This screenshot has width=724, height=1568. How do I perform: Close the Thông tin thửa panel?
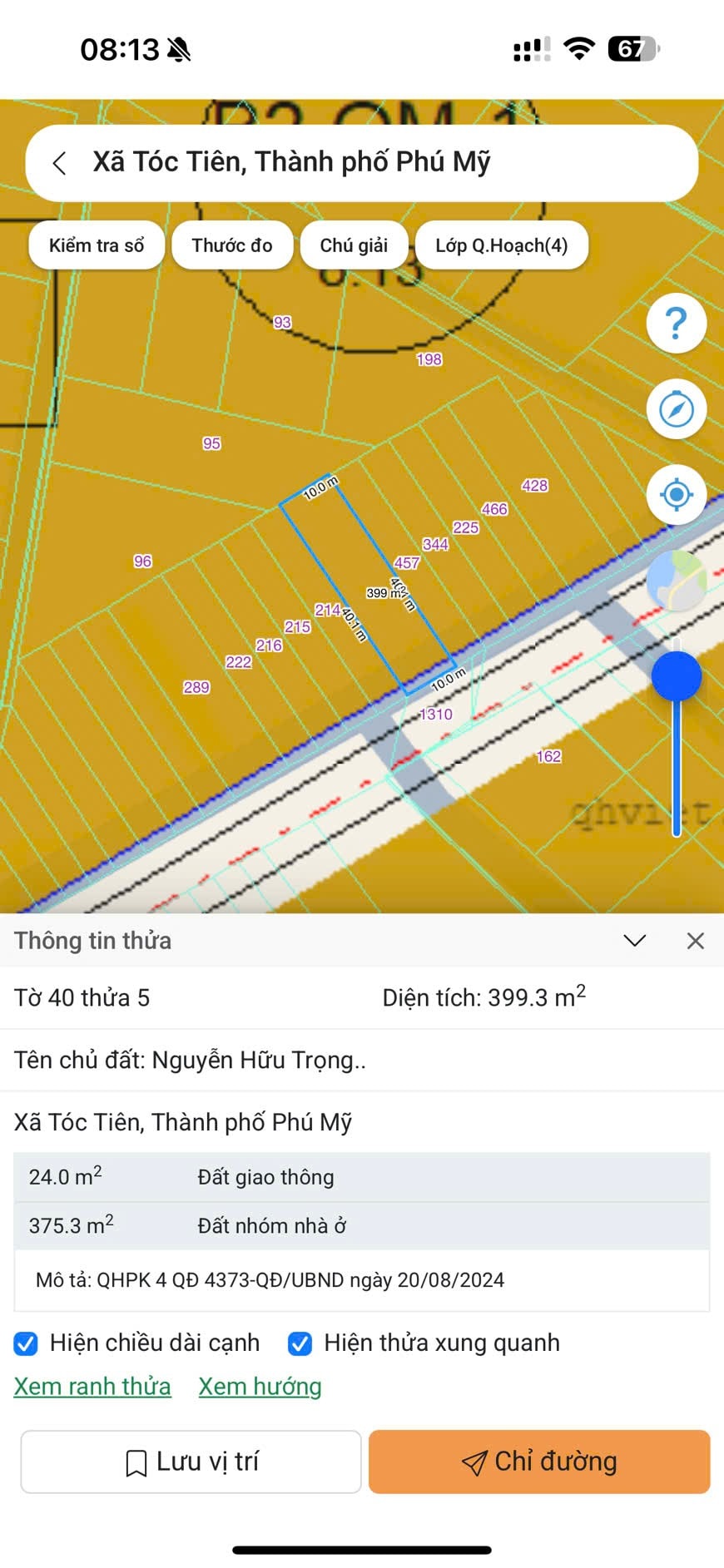click(x=696, y=941)
